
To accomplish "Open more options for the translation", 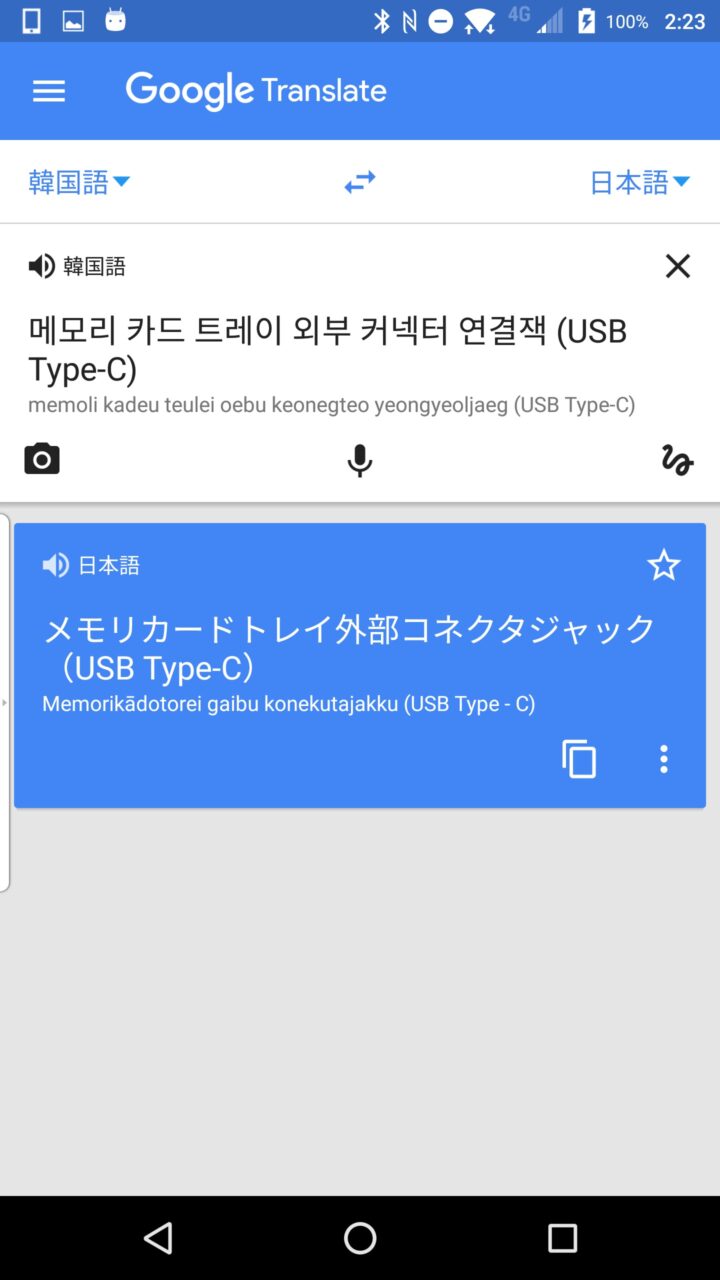I will click(x=663, y=759).
